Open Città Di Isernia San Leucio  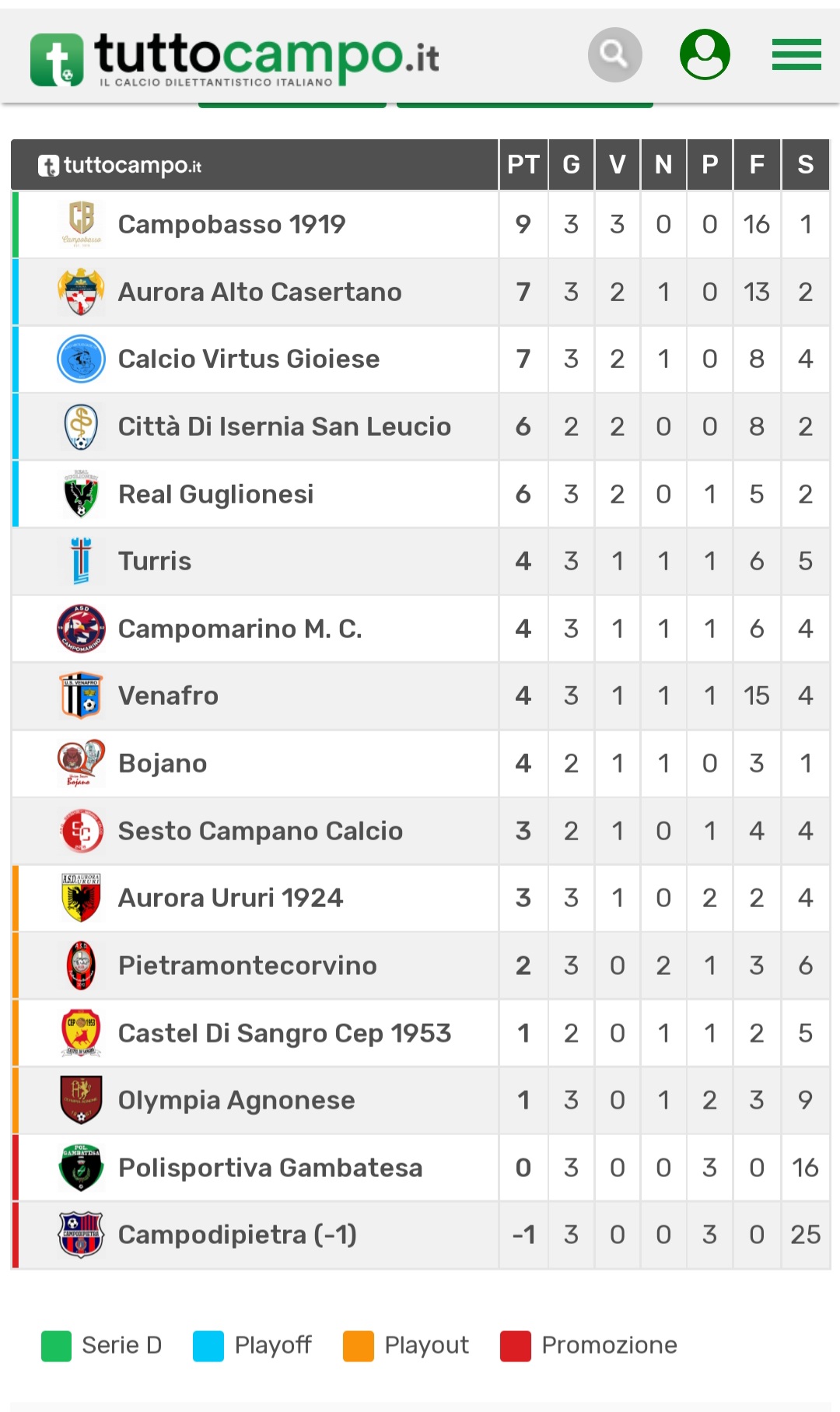284,427
